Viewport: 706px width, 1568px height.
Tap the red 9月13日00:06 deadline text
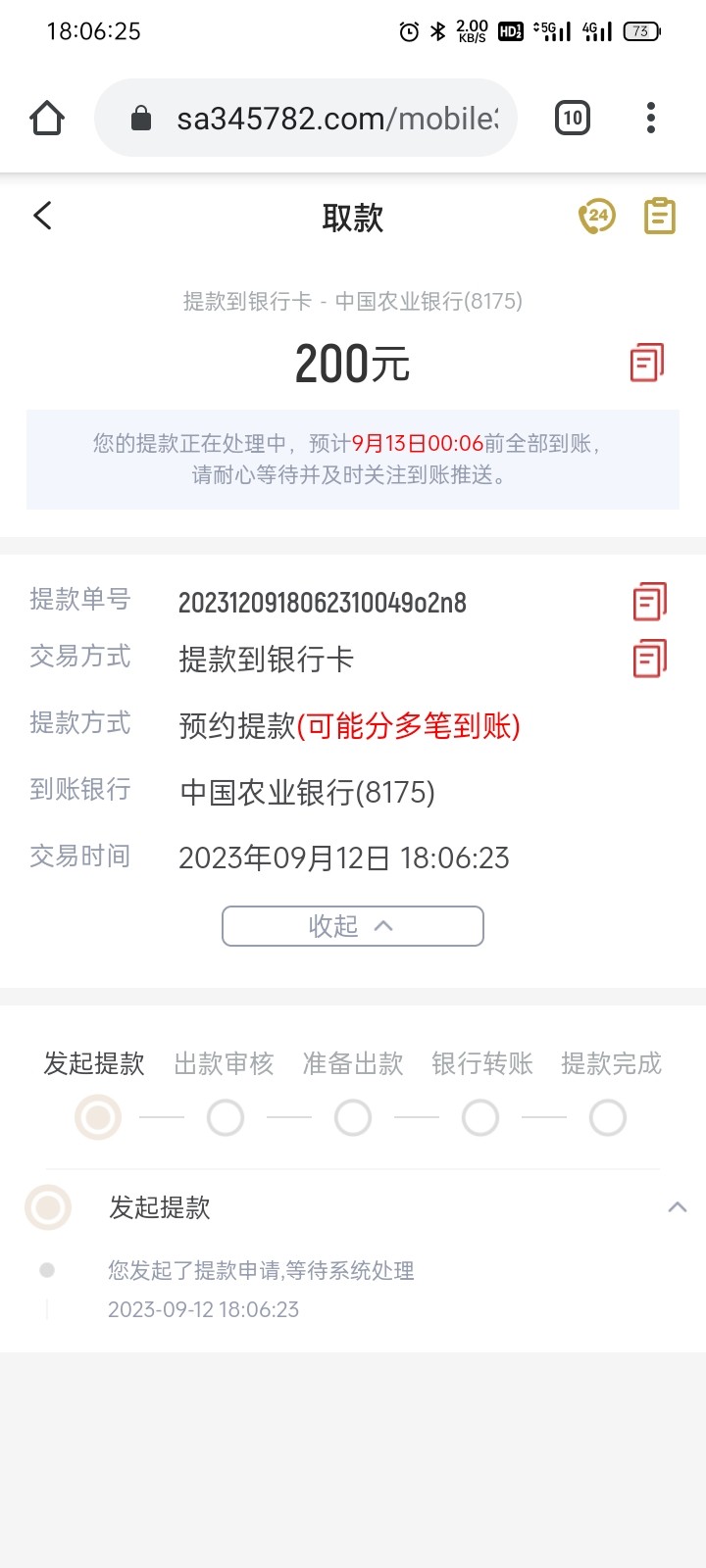421,443
